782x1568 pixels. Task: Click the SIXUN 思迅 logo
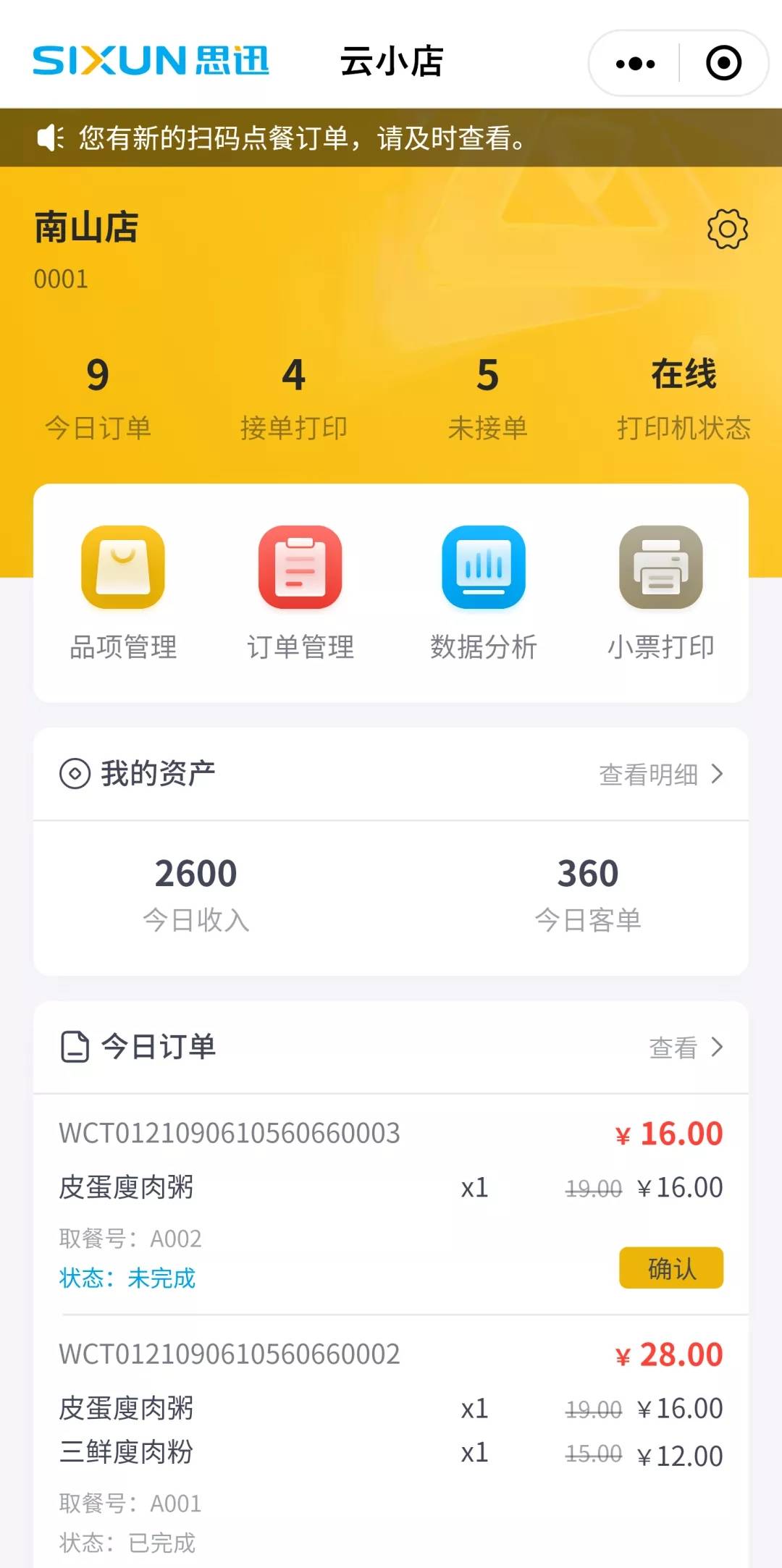click(152, 62)
